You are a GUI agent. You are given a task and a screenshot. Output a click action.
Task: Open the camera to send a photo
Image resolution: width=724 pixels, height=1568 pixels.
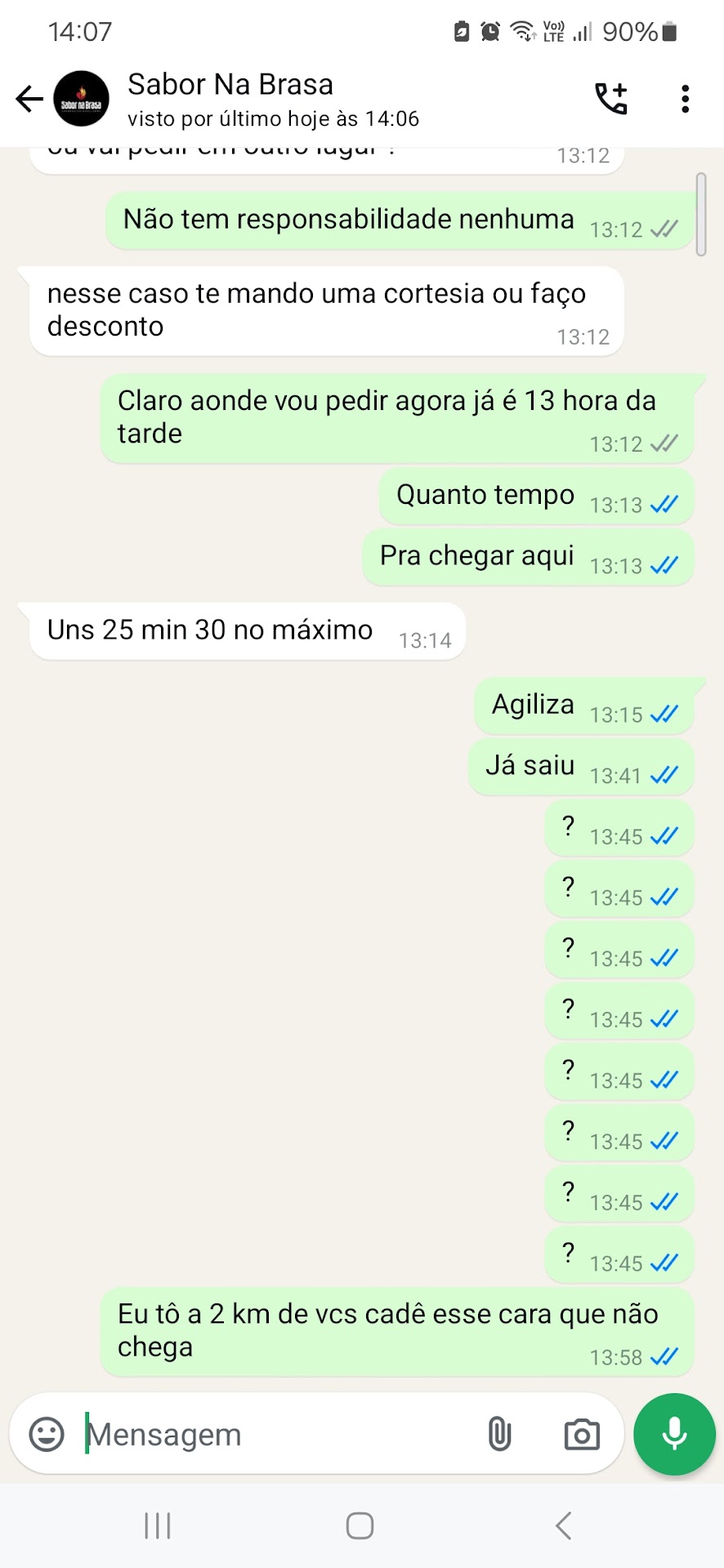pos(582,1434)
